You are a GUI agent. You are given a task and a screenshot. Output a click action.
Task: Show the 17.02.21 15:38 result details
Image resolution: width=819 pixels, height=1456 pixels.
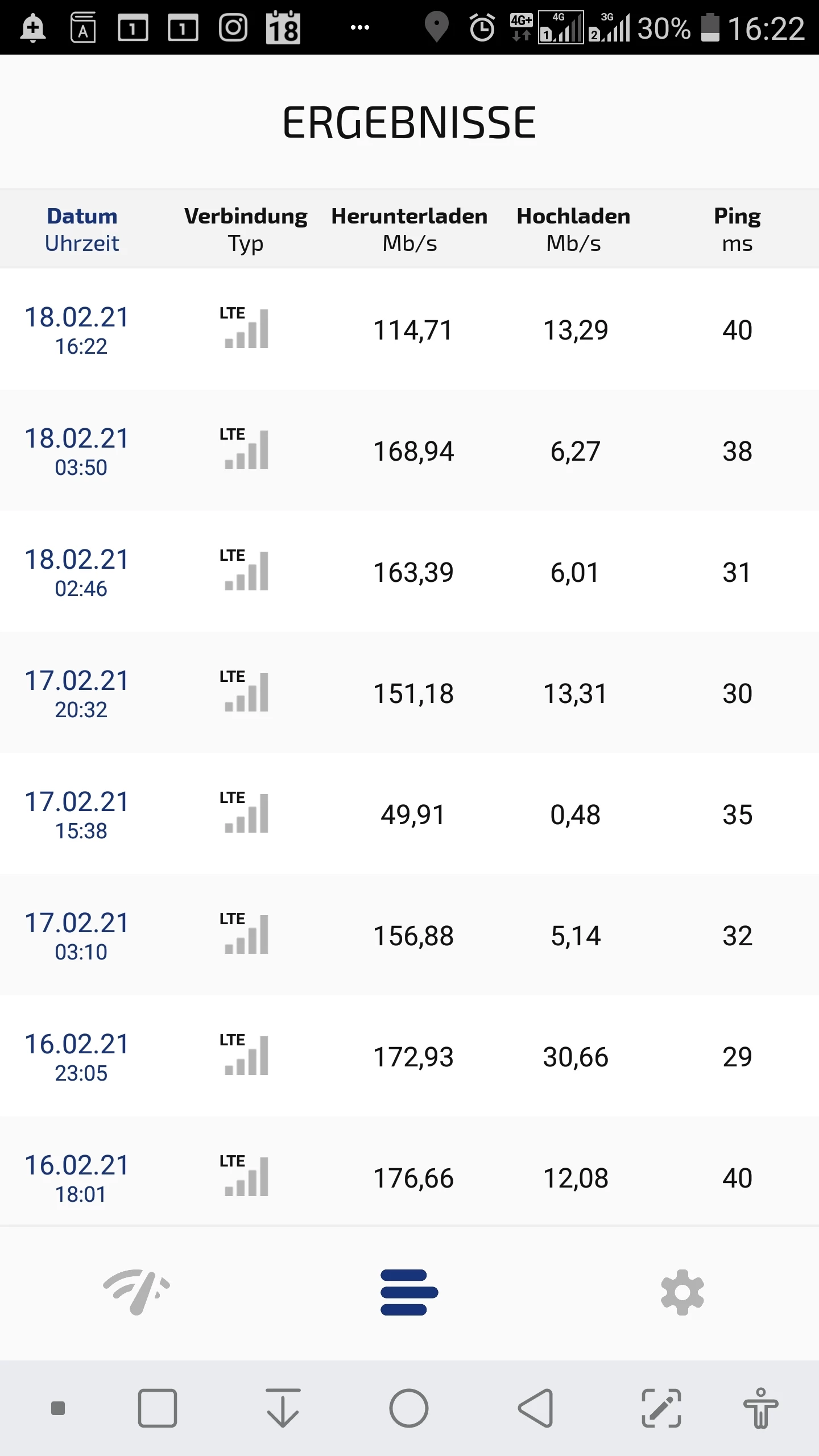click(x=409, y=814)
